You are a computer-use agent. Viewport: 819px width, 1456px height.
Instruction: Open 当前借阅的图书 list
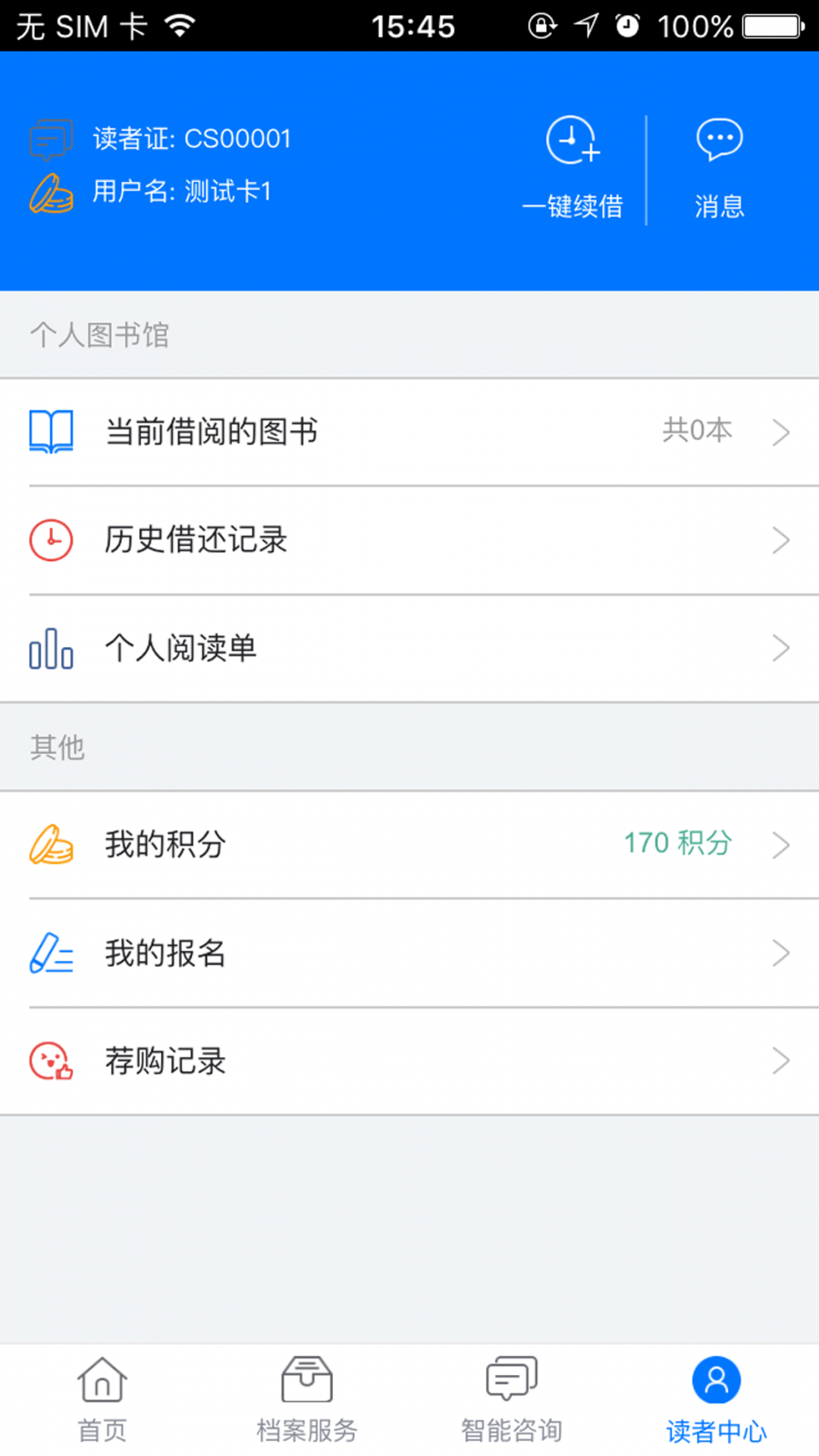coord(409,432)
